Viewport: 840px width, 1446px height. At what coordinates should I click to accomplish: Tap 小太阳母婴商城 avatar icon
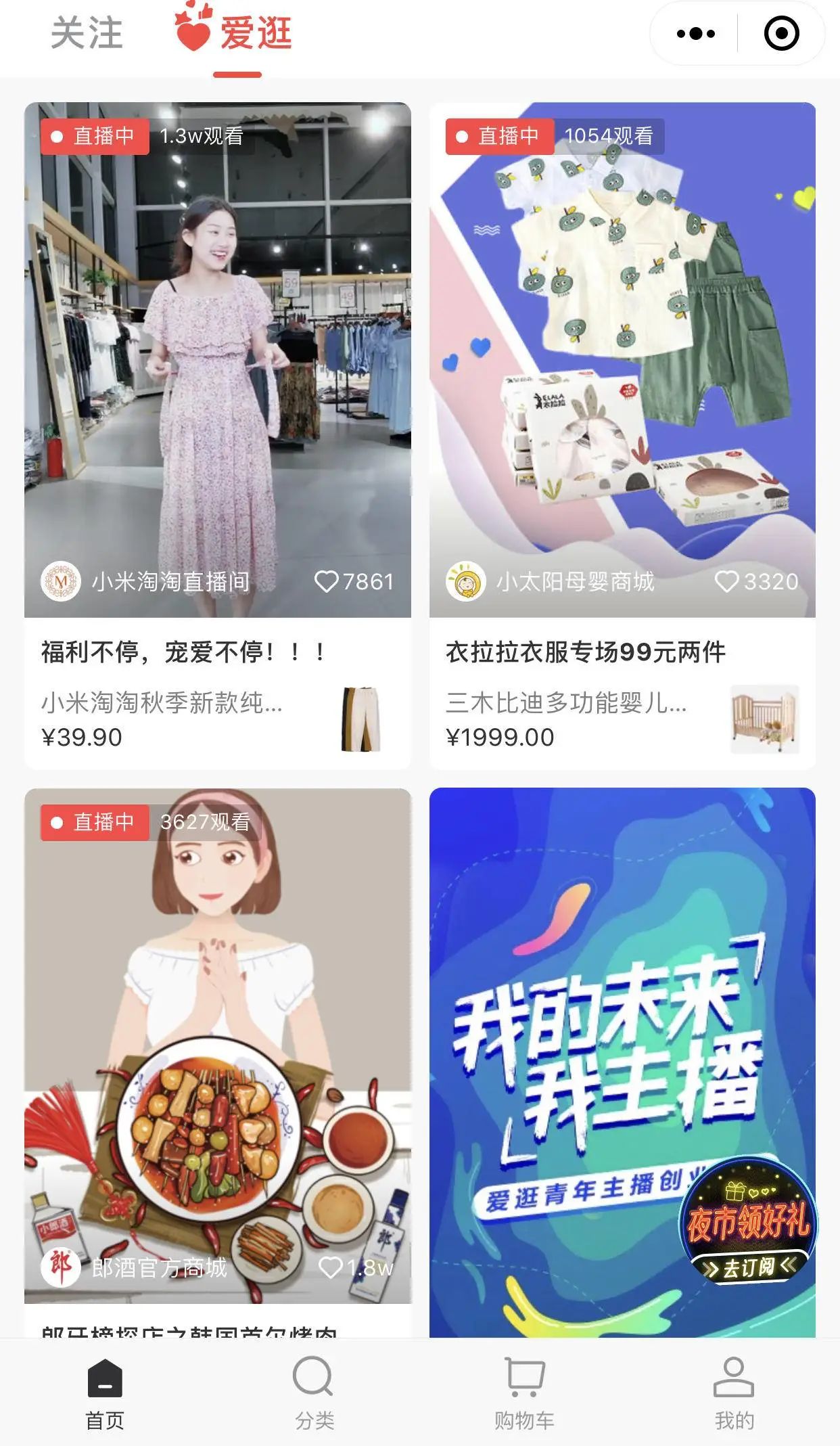click(467, 581)
